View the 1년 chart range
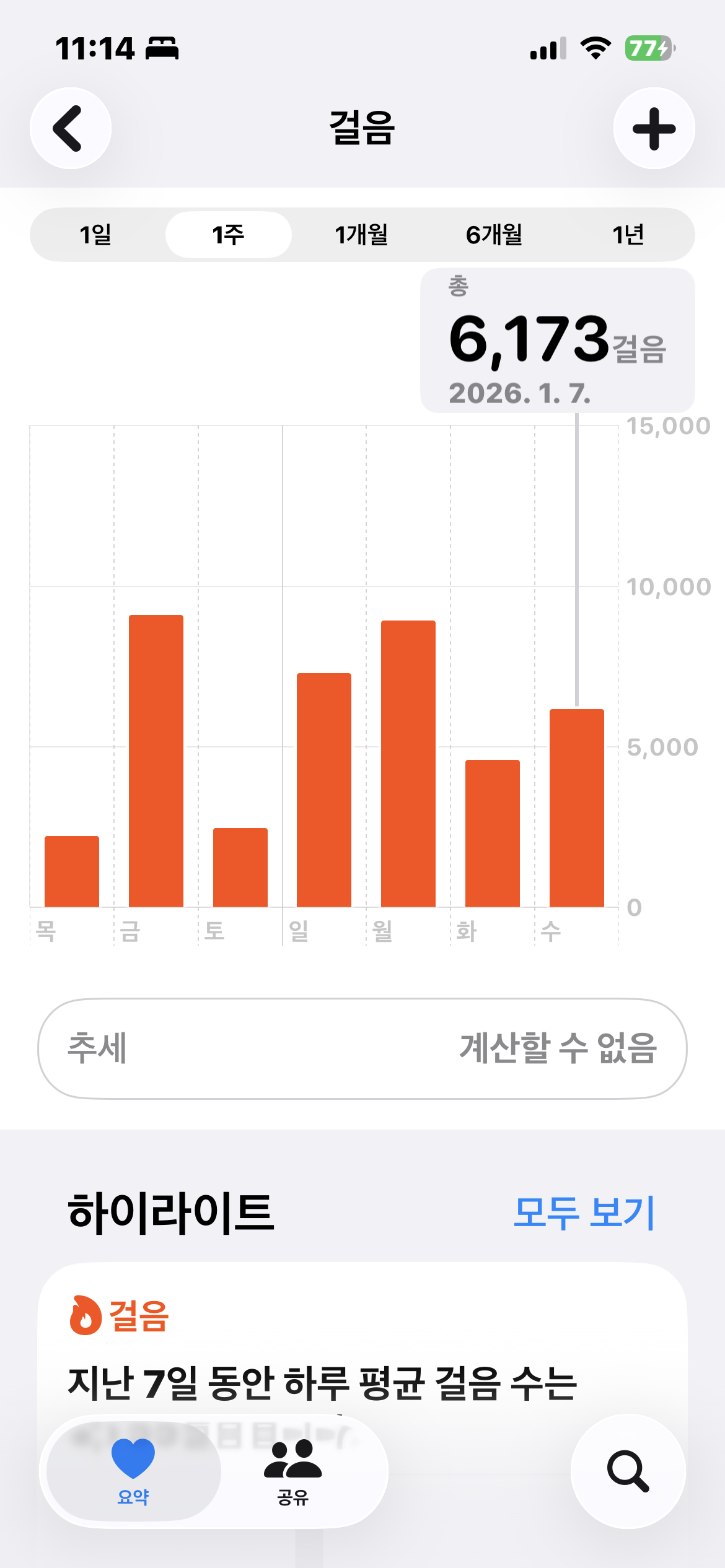Image resolution: width=725 pixels, height=1568 pixels. (x=628, y=235)
